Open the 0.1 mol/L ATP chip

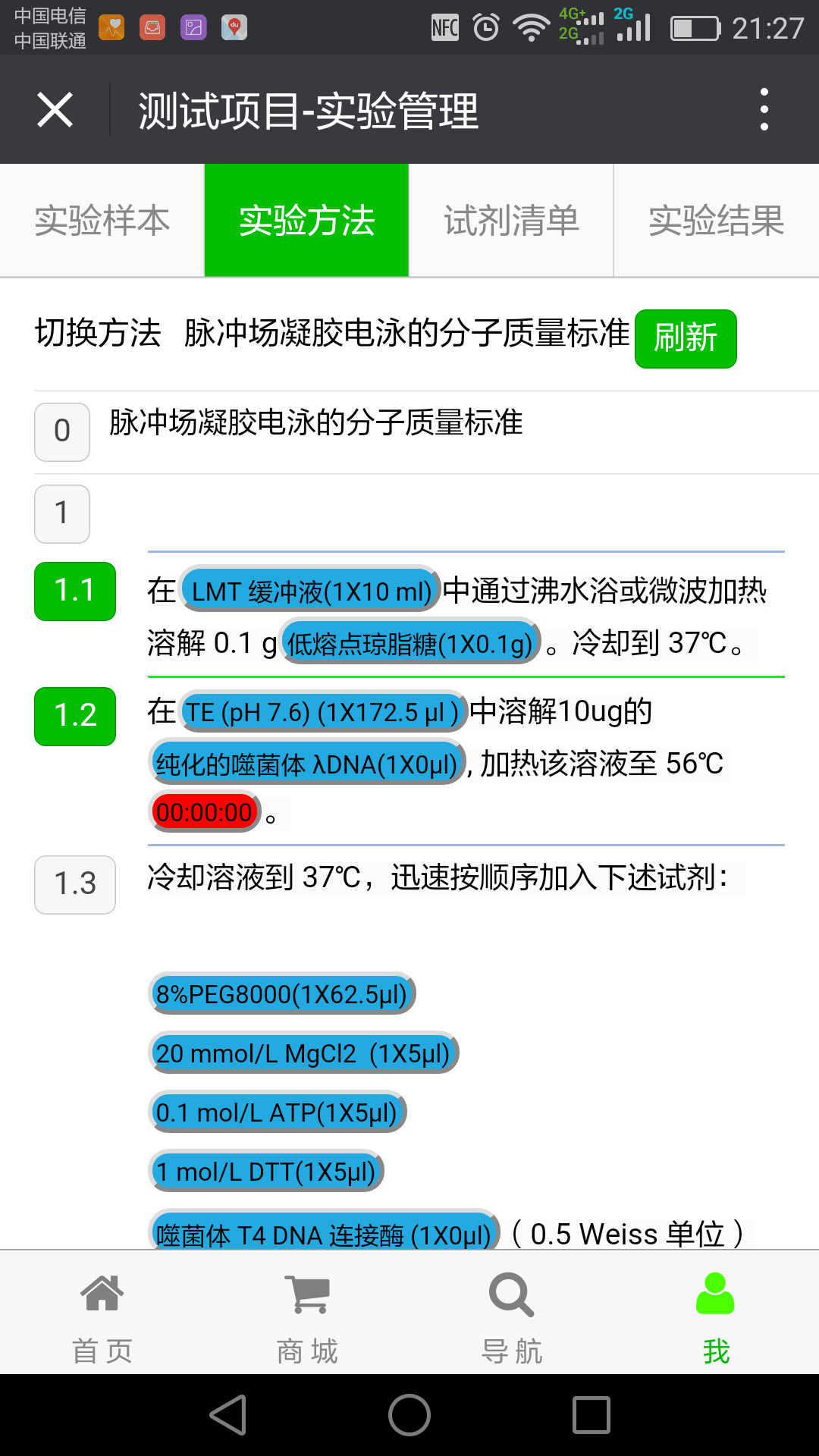[277, 1112]
